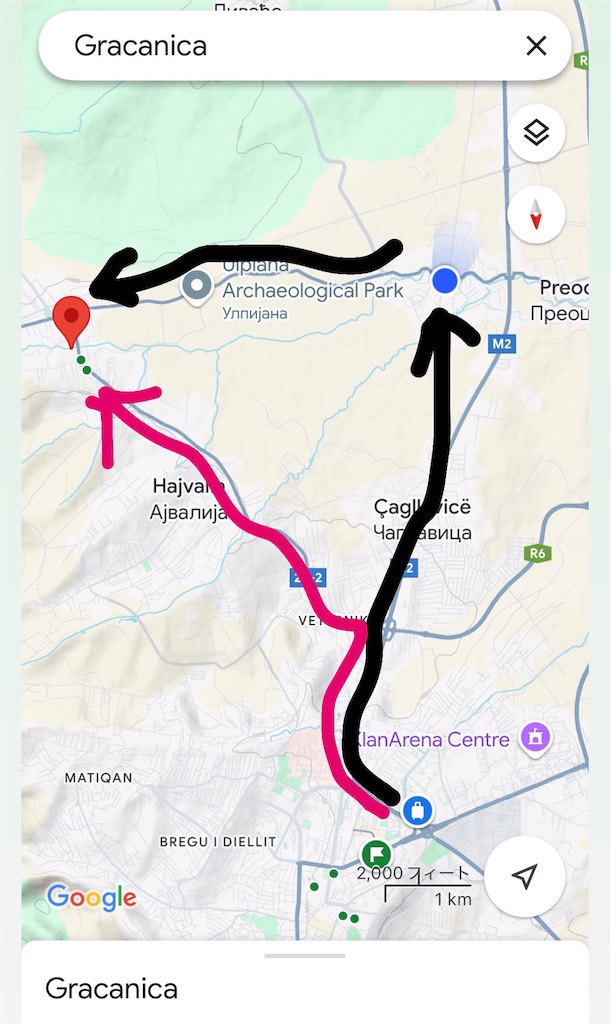Screen dimensions: 612x1024
Task: Tap the red Gracanica pin
Action: [71, 320]
